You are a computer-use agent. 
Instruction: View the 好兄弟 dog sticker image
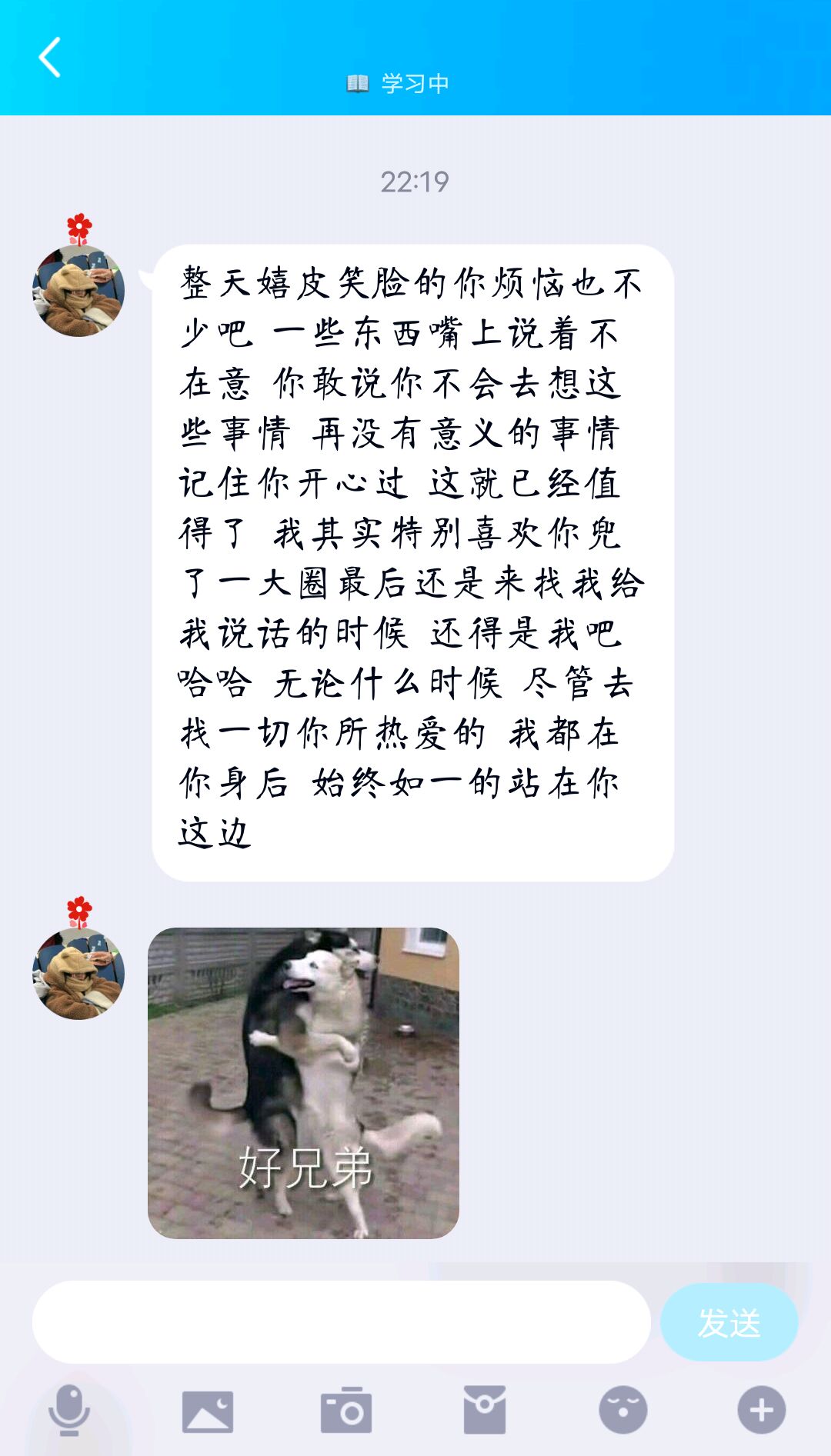(x=303, y=1083)
